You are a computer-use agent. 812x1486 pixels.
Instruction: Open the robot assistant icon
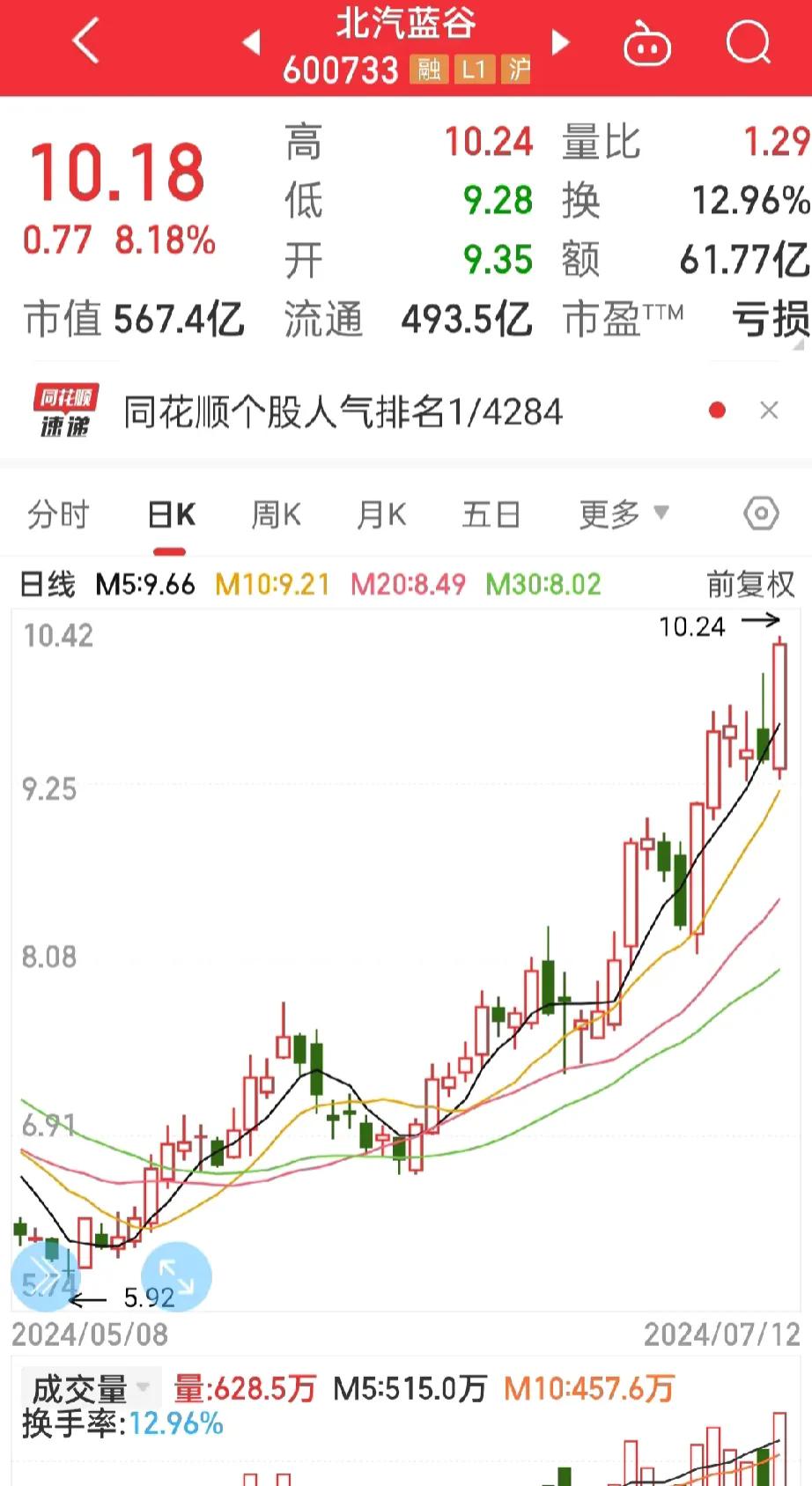647,43
